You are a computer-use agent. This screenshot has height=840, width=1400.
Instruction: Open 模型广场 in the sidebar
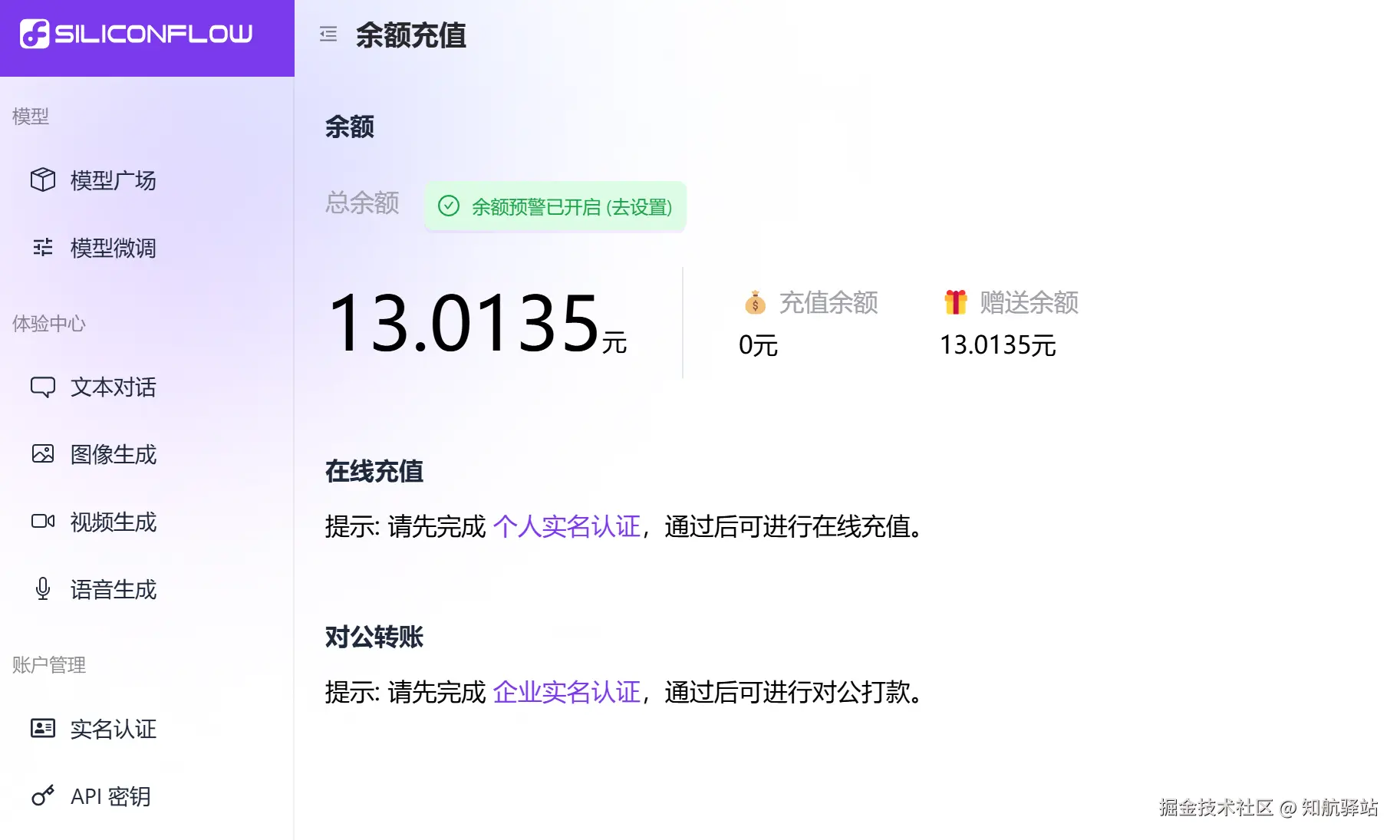pos(113,180)
